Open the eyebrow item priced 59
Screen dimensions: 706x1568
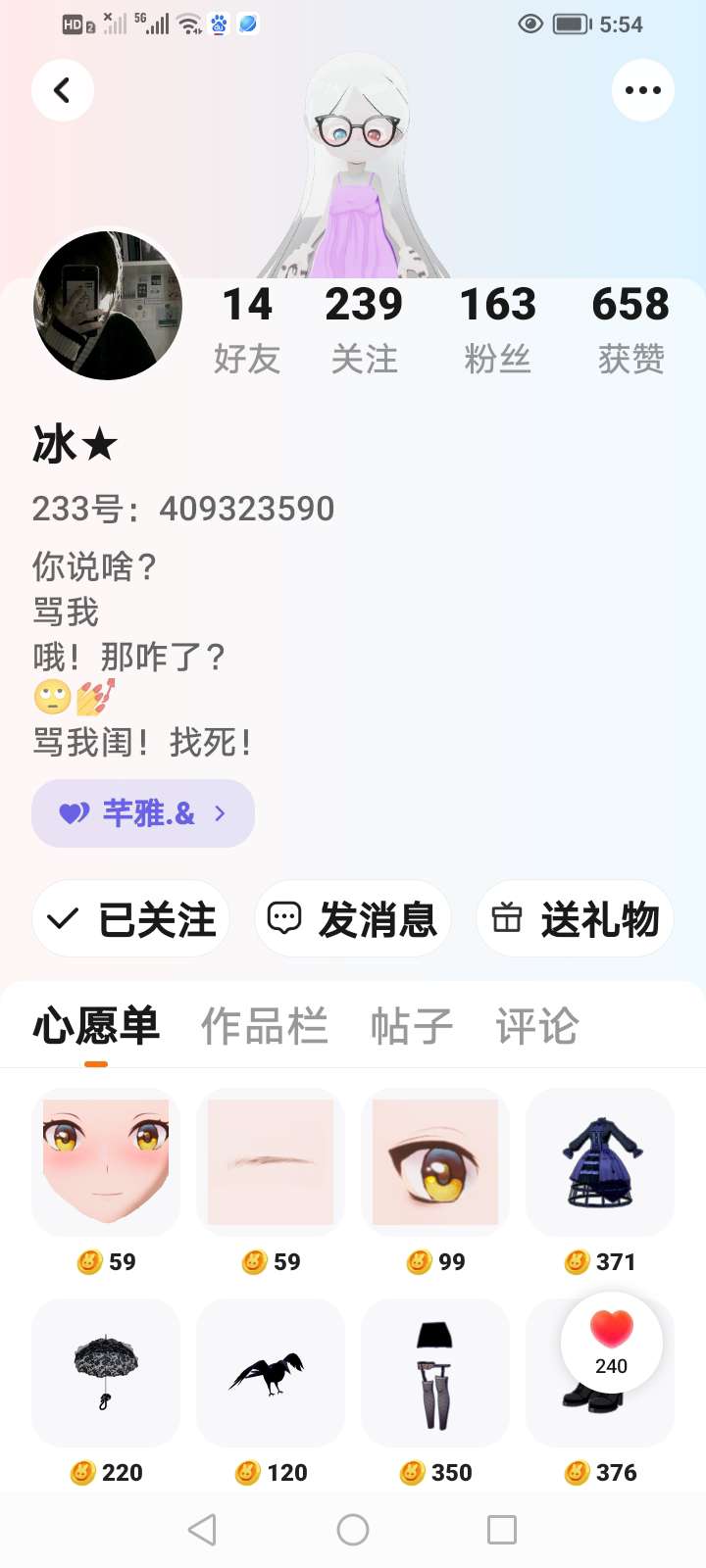(271, 1161)
